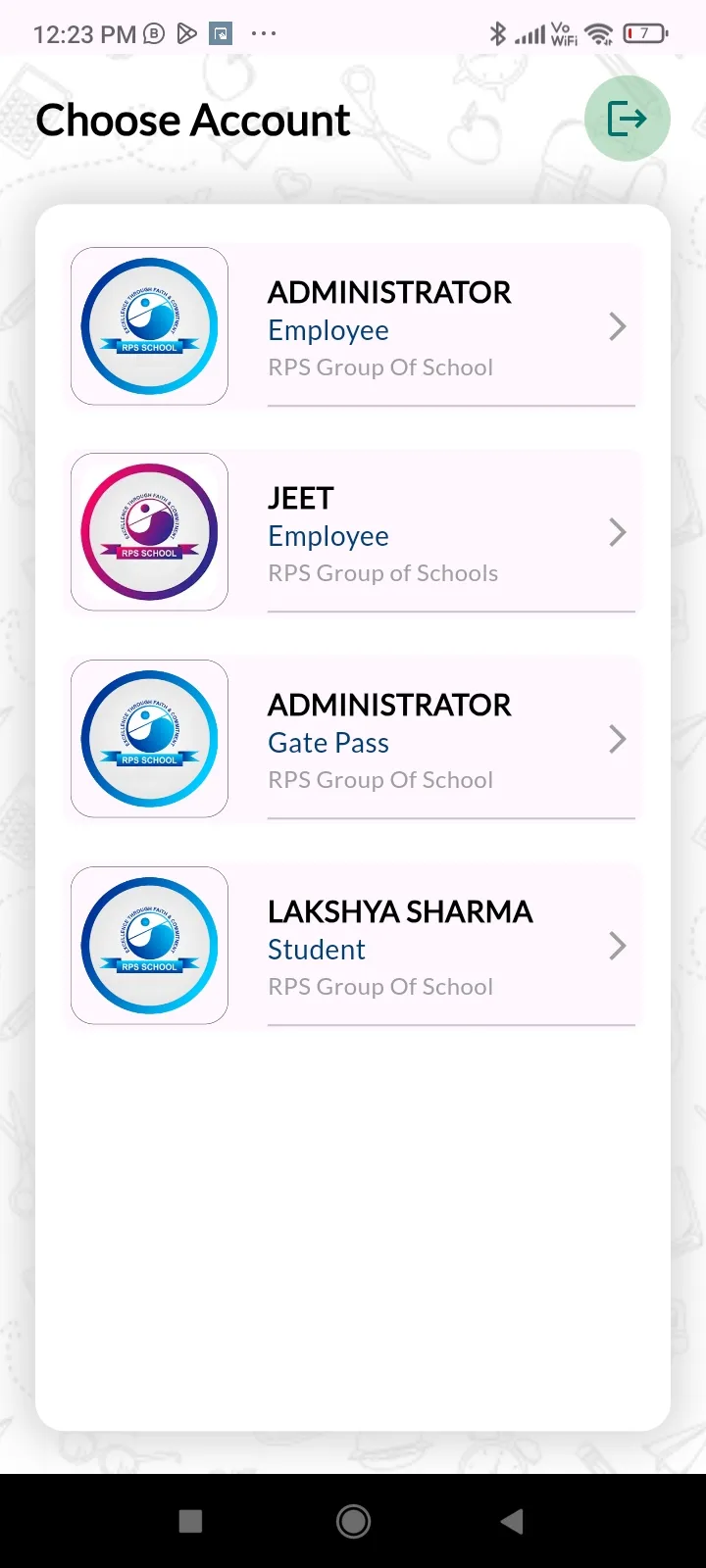Tap the pink RPS School logo for JEET
The height and width of the screenshot is (1568, 706).
(x=149, y=532)
